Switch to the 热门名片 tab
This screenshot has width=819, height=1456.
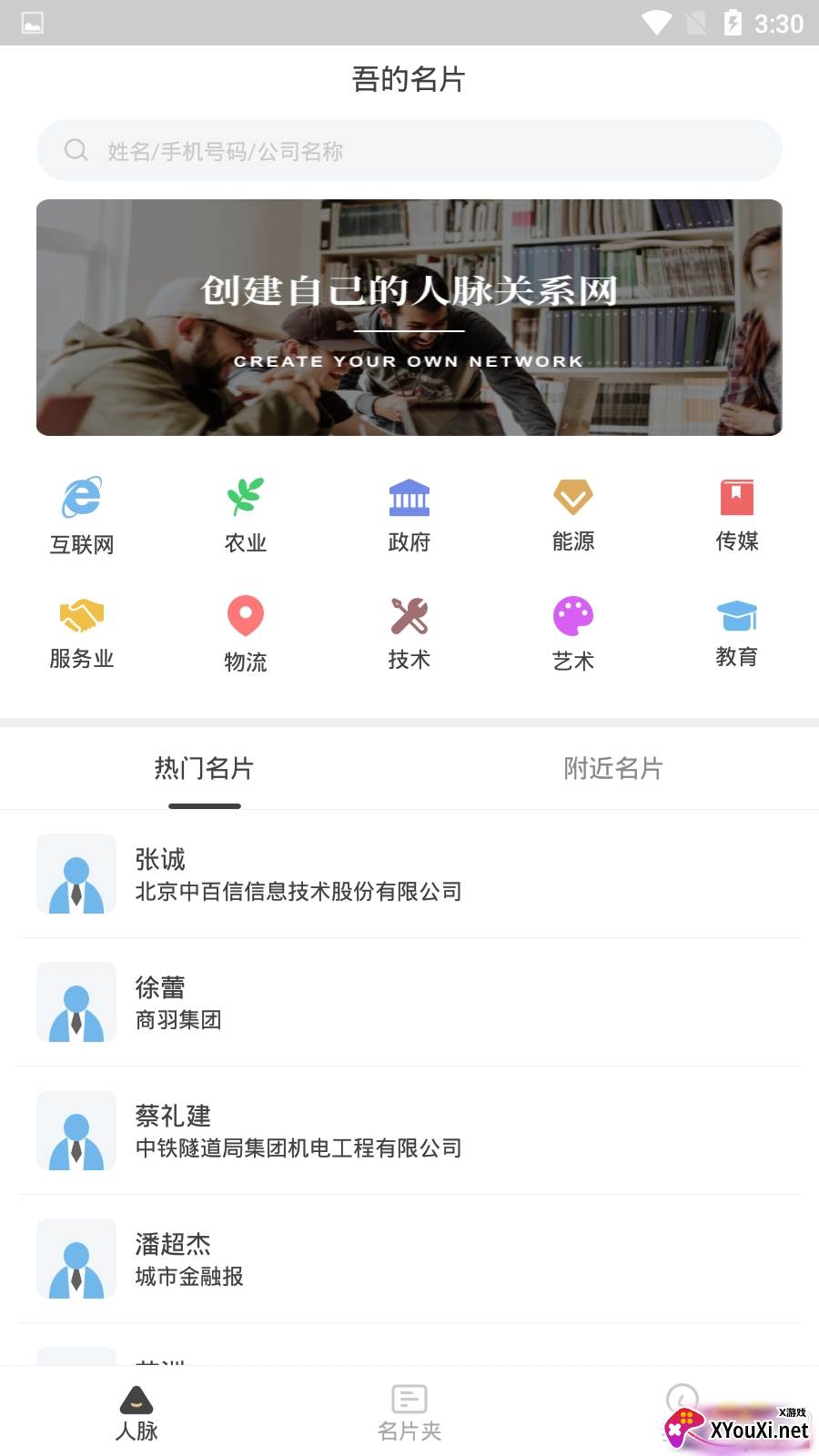coord(204,769)
